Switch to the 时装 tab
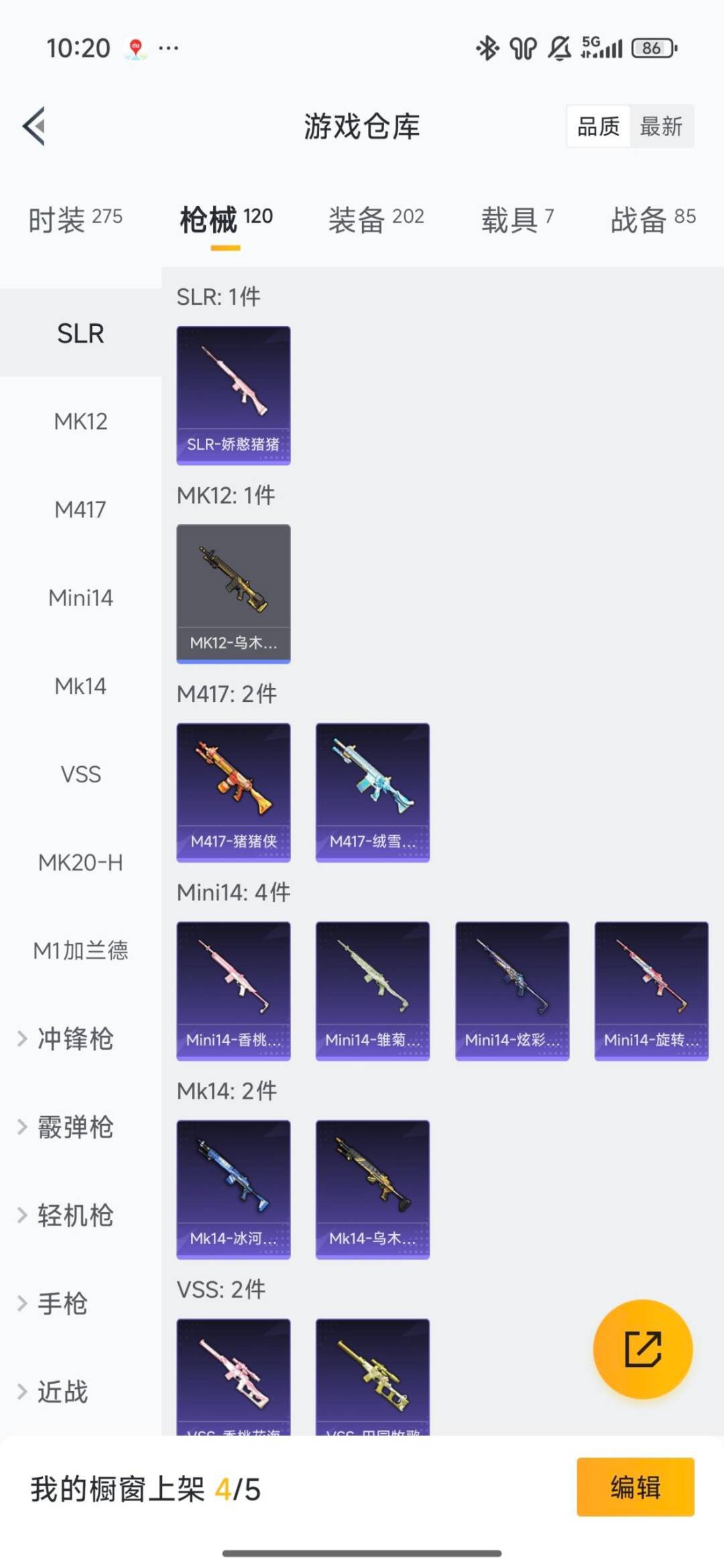This screenshot has height=1568, width=724. click(75, 219)
